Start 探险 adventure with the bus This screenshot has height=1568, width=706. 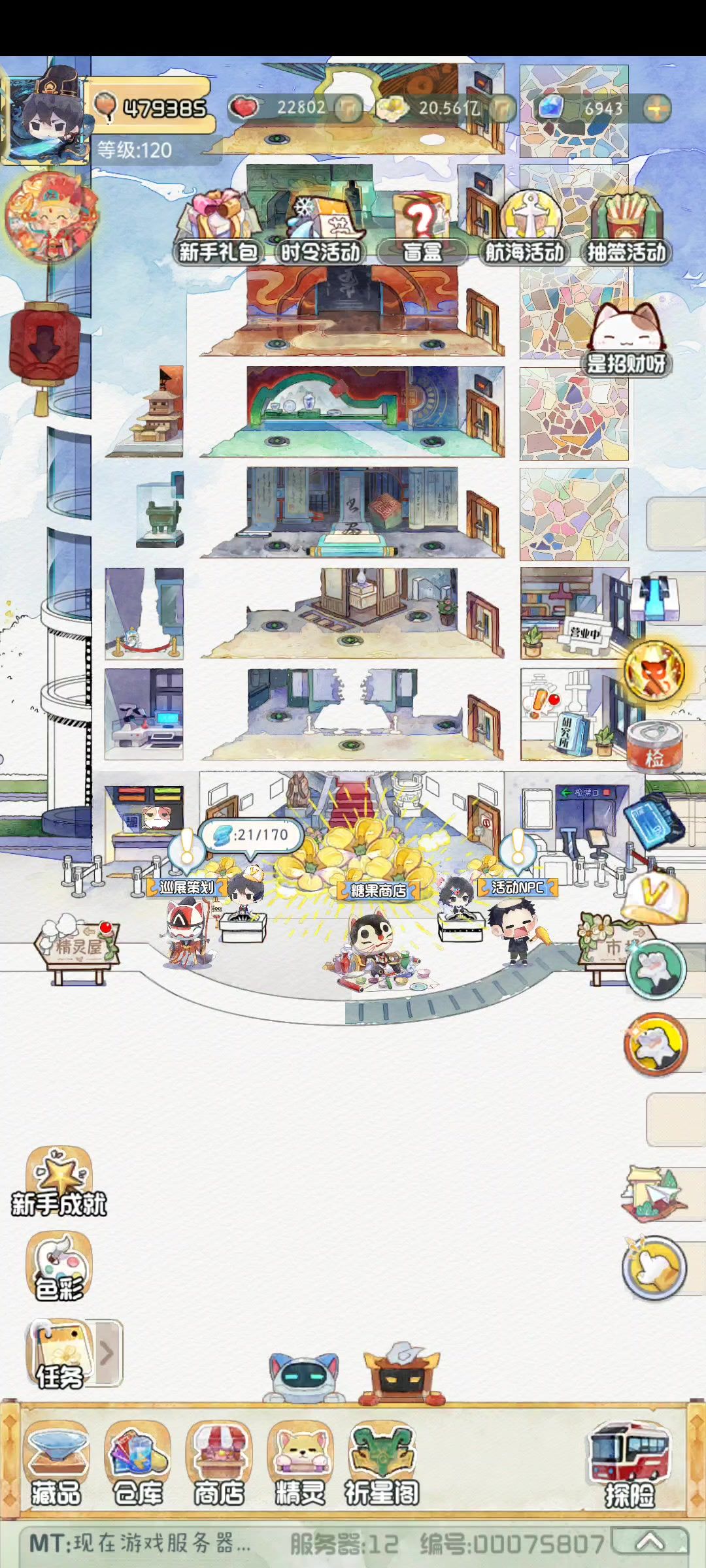[x=629, y=1462]
